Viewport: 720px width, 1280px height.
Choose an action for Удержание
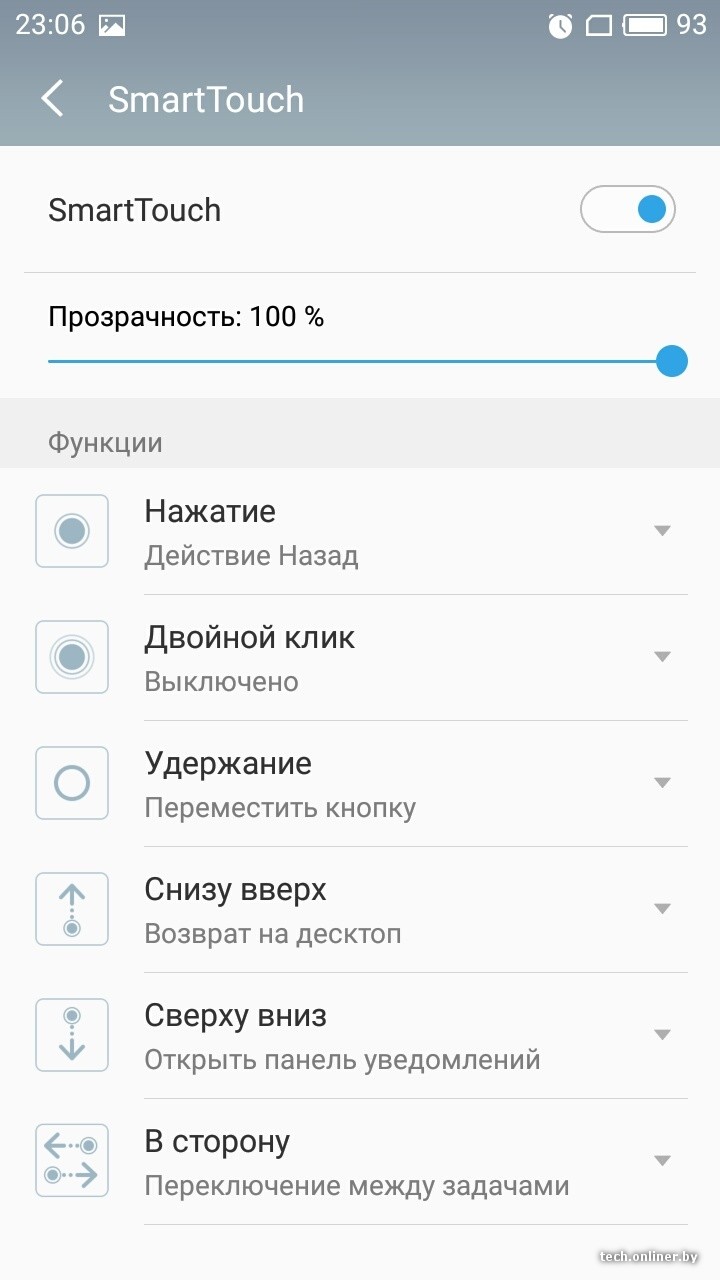pyautogui.click(x=661, y=782)
